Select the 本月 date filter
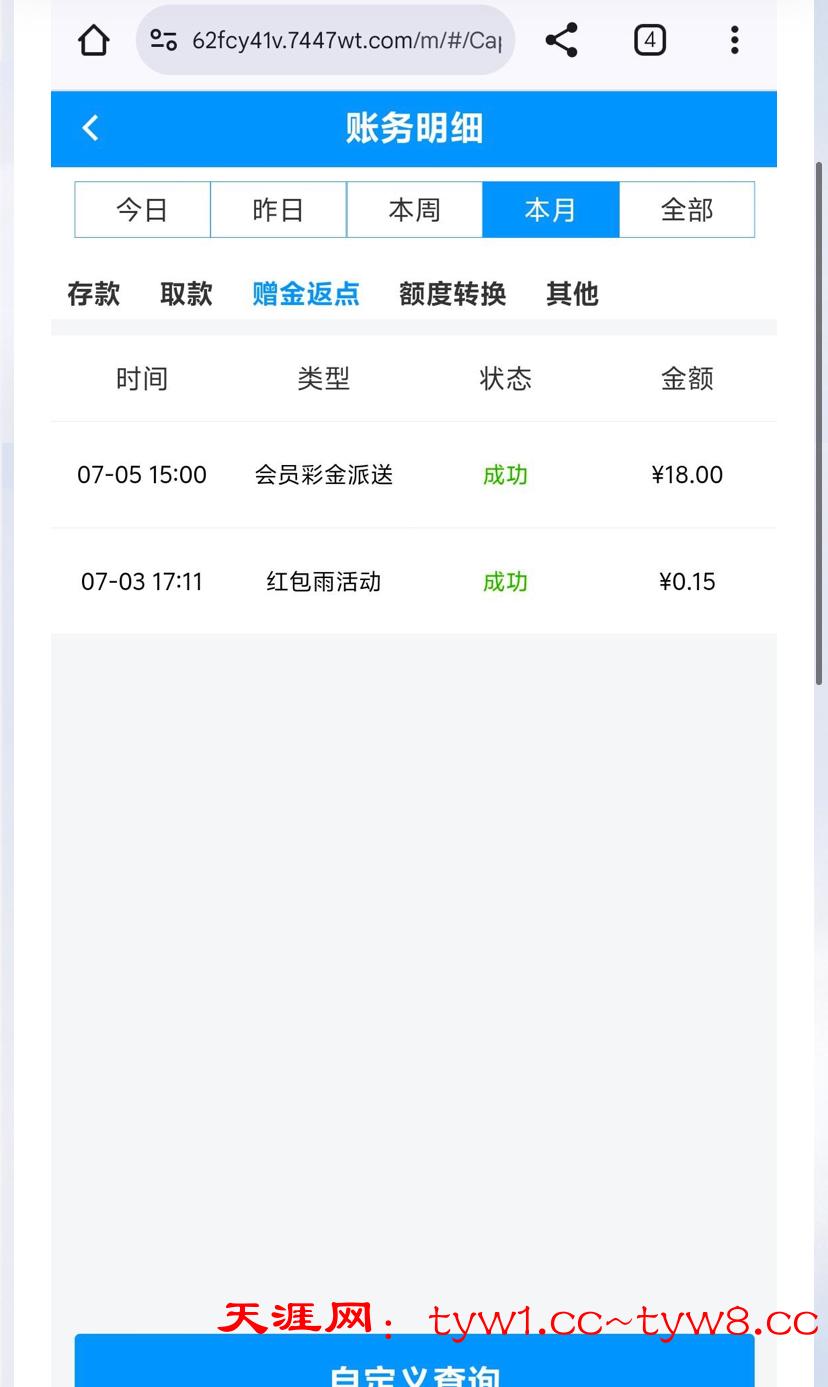 [550, 210]
